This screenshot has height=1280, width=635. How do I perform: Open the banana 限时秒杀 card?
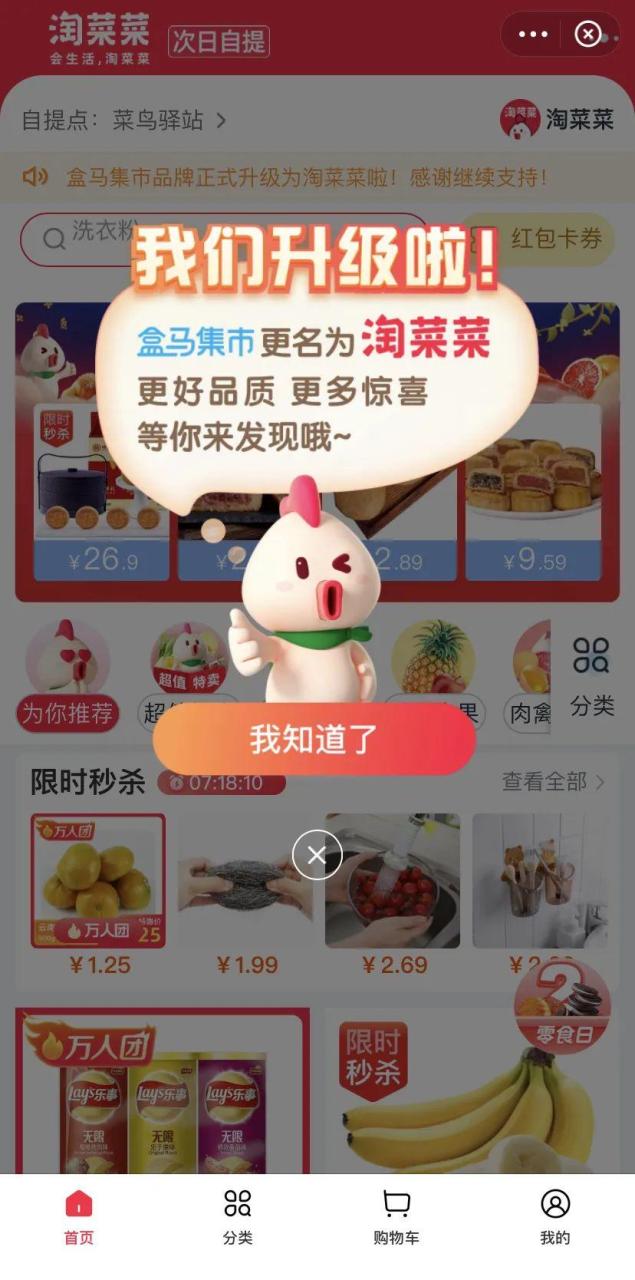(x=470, y=1100)
